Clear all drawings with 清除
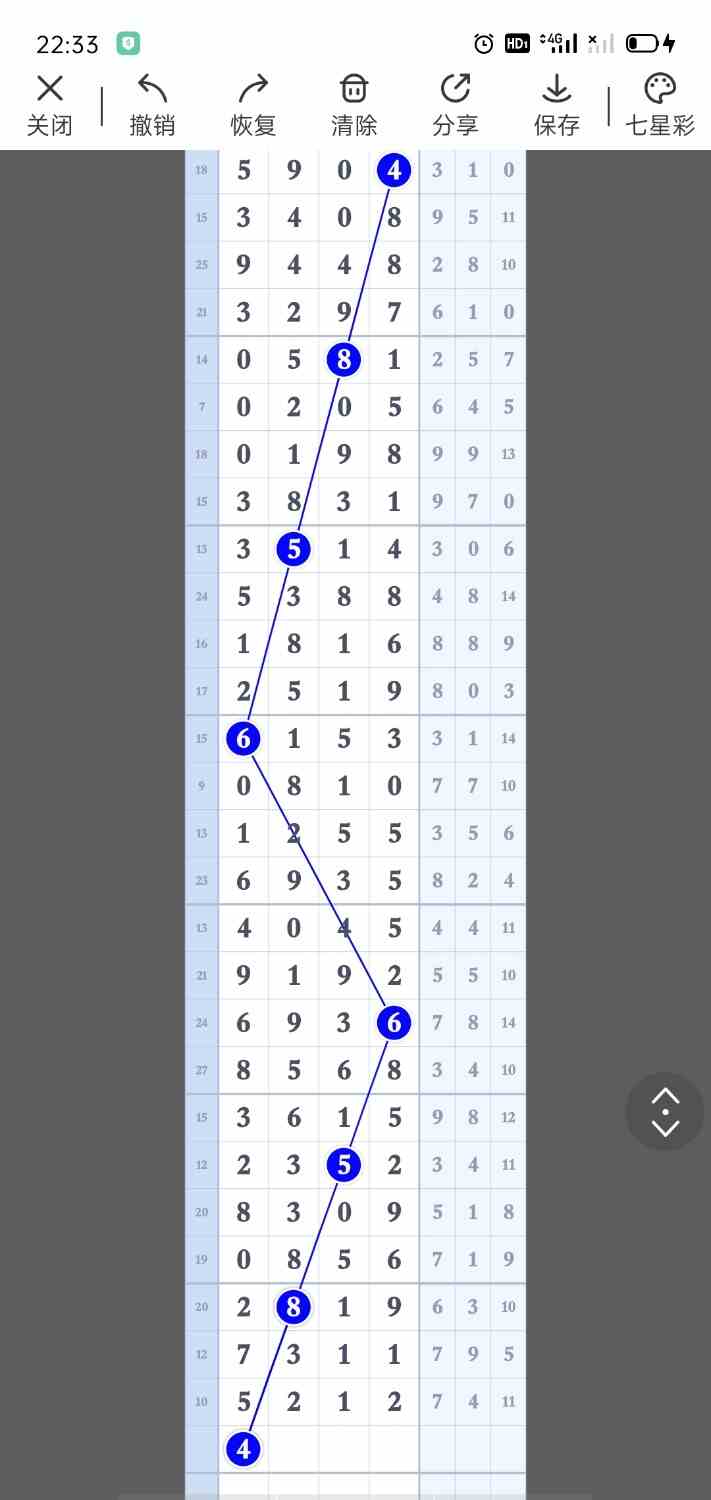Image resolution: width=711 pixels, height=1500 pixels. [x=354, y=104]
